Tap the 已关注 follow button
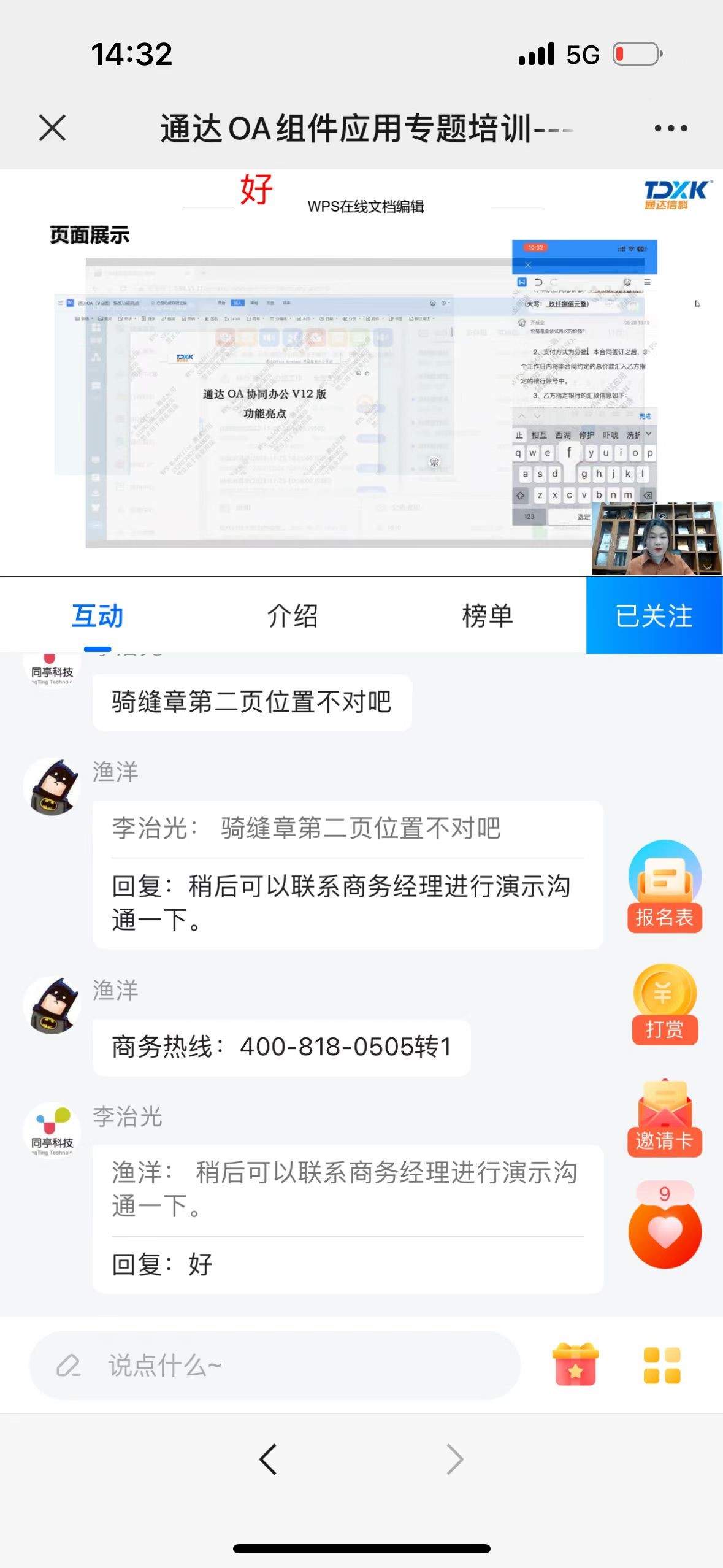723x1568 pixels. point(654,616)
